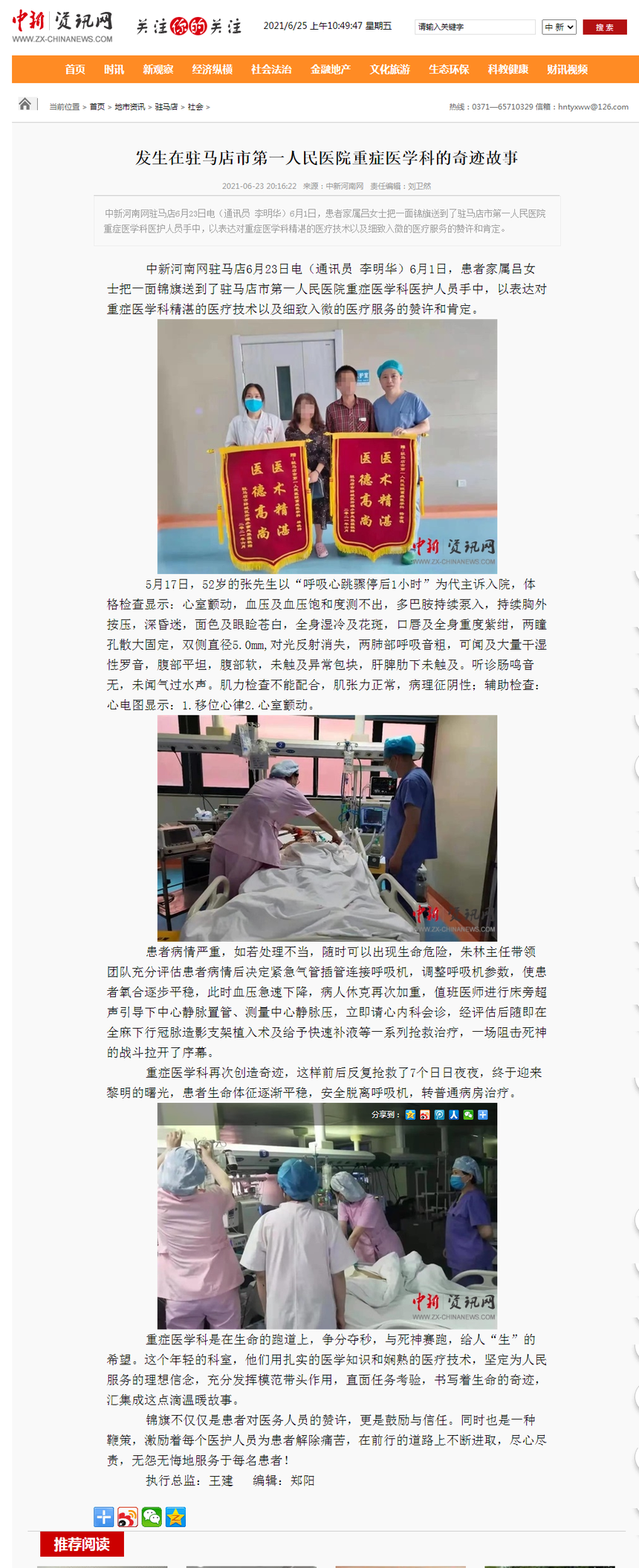Open the 生态环保 section

click(449, 69)
